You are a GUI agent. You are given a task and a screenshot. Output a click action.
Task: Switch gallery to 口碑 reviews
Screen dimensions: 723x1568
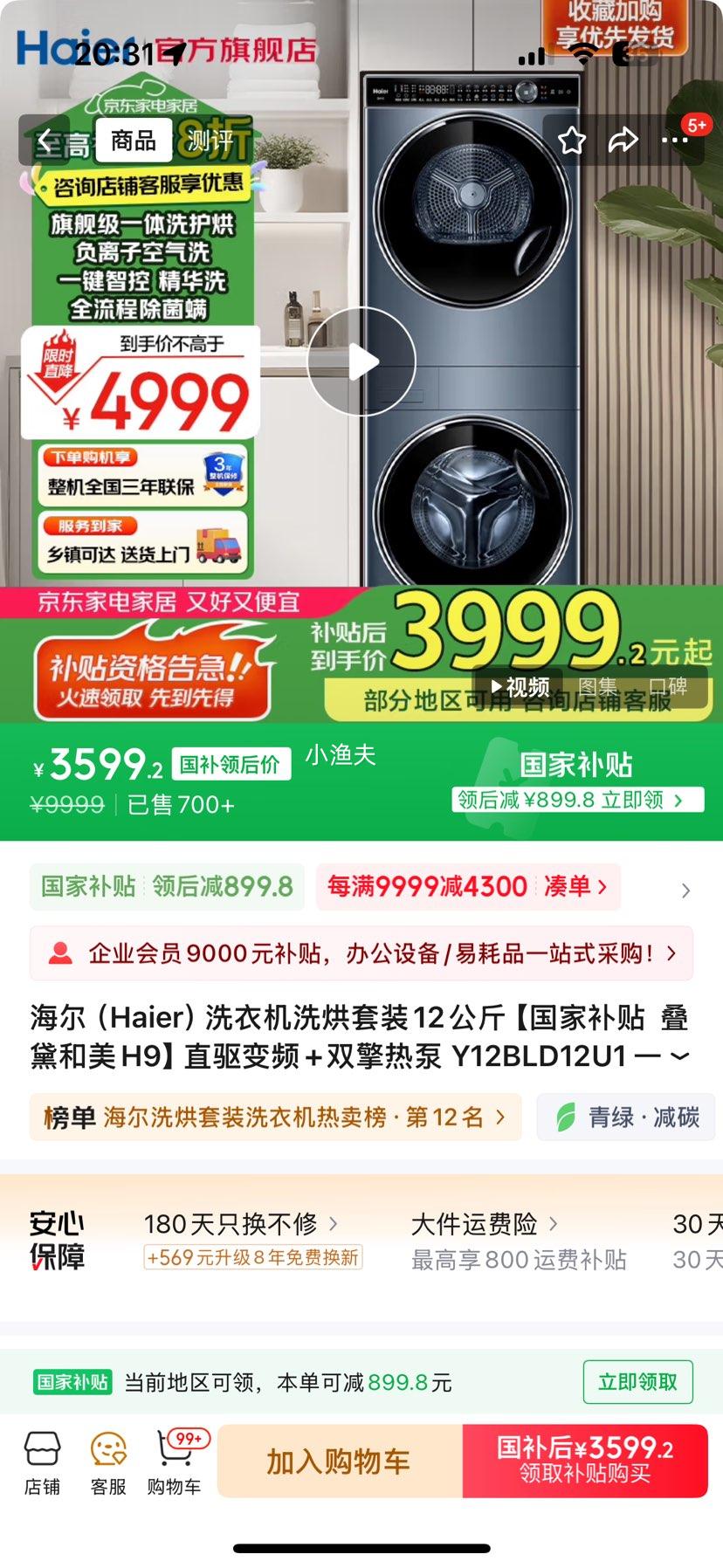point(668,687)
